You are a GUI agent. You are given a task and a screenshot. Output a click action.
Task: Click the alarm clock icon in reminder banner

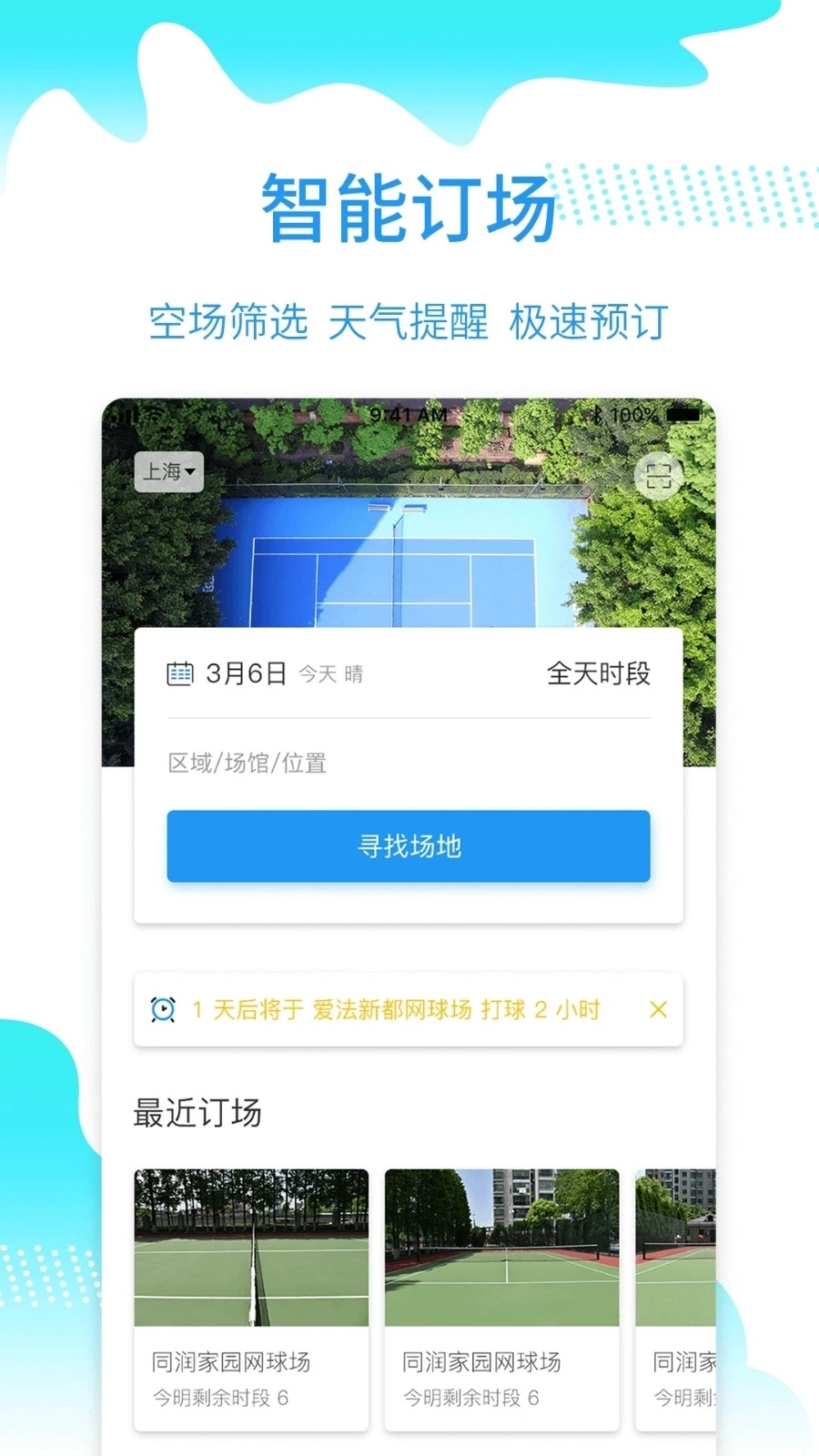pyautogui.click(x=160, y=1009)
